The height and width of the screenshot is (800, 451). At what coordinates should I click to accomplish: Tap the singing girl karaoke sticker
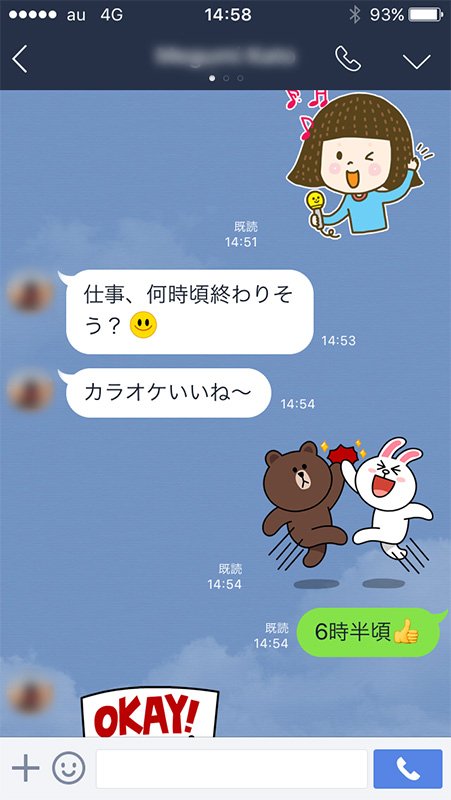pyautogui.click(x=357, y=163)
